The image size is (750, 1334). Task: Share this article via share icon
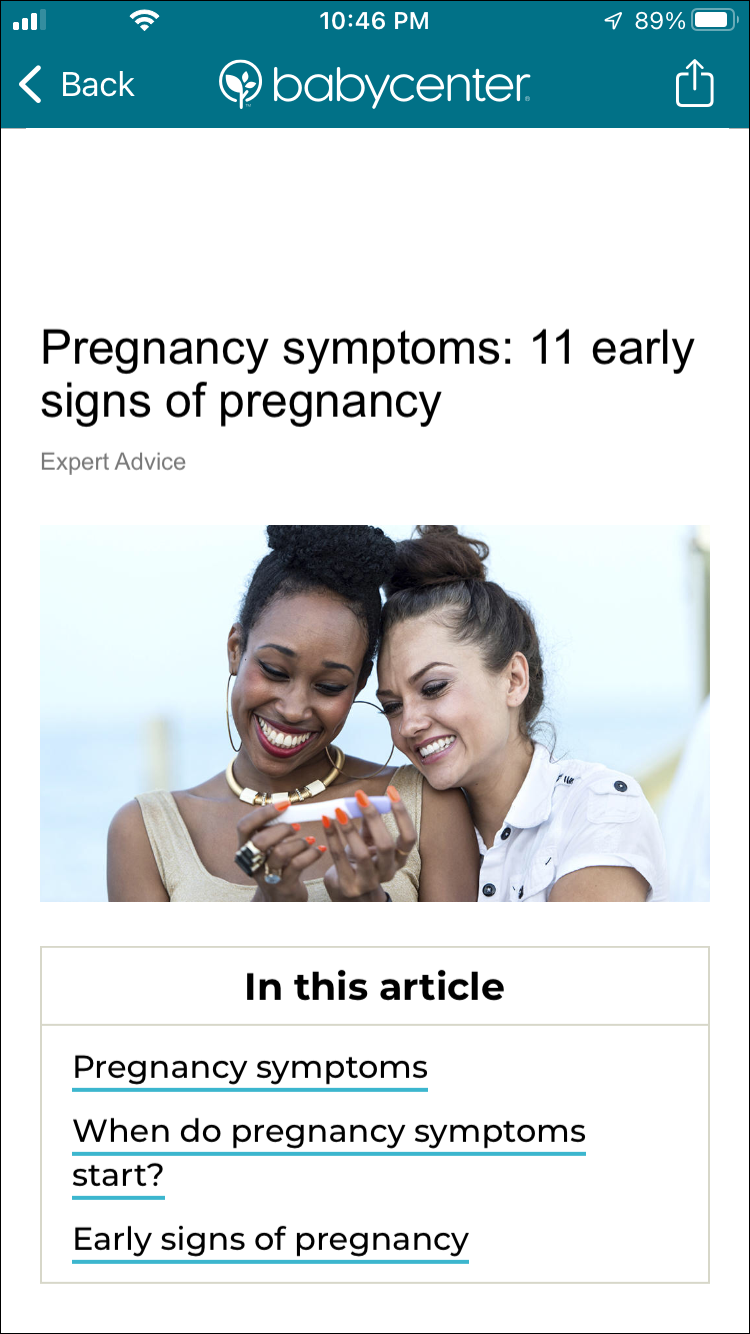(x=694, y=84)
